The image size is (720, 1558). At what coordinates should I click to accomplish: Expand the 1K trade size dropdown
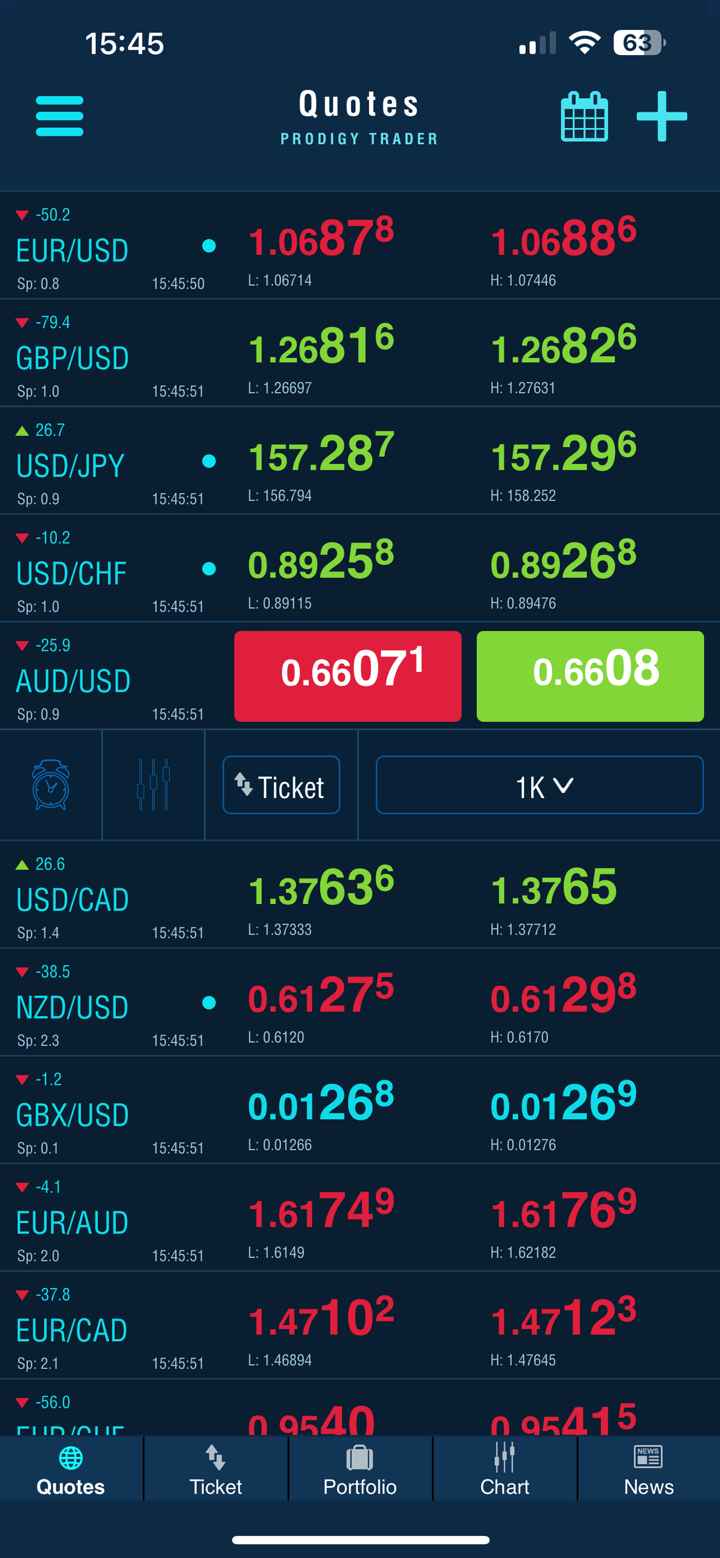tap(540, 786)
